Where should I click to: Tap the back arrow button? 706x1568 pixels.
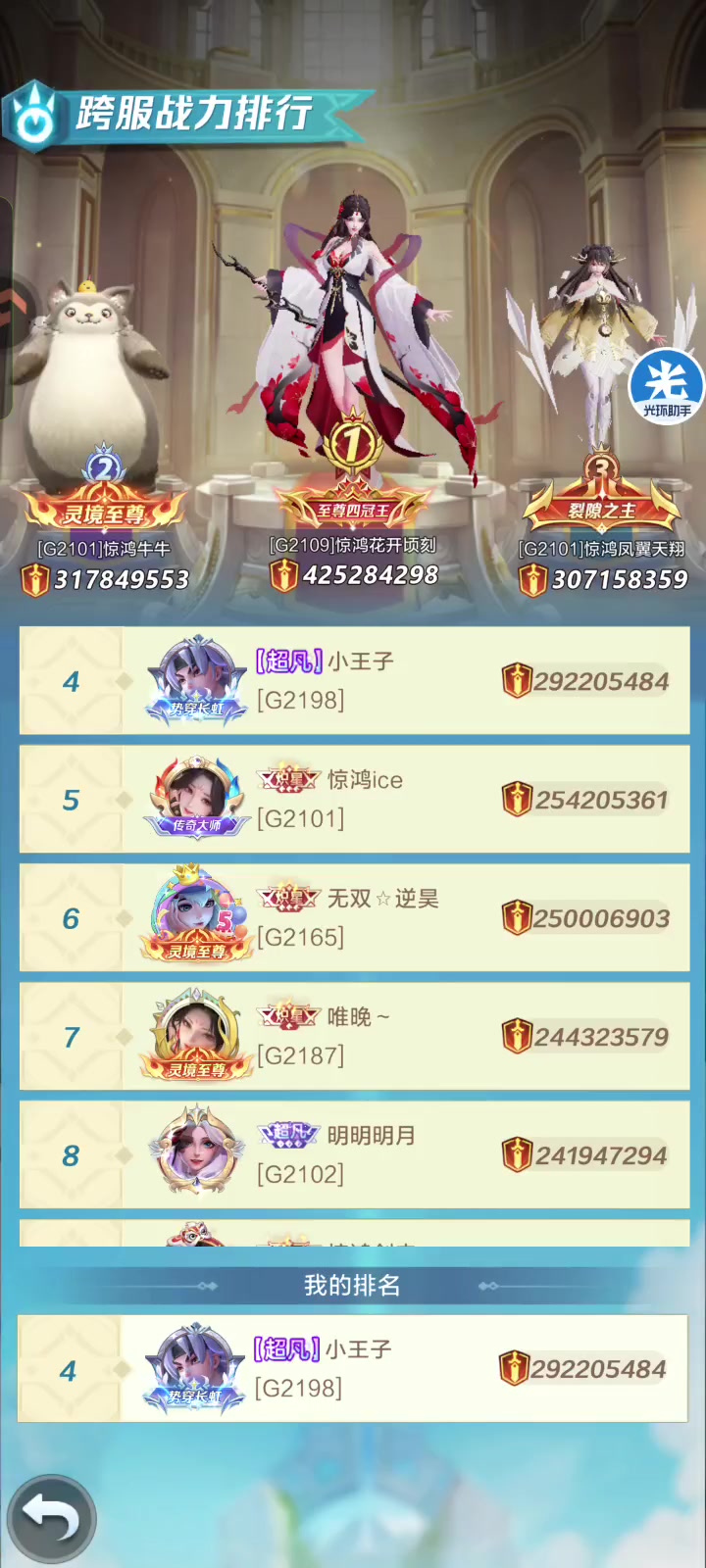coord(51,1518)
